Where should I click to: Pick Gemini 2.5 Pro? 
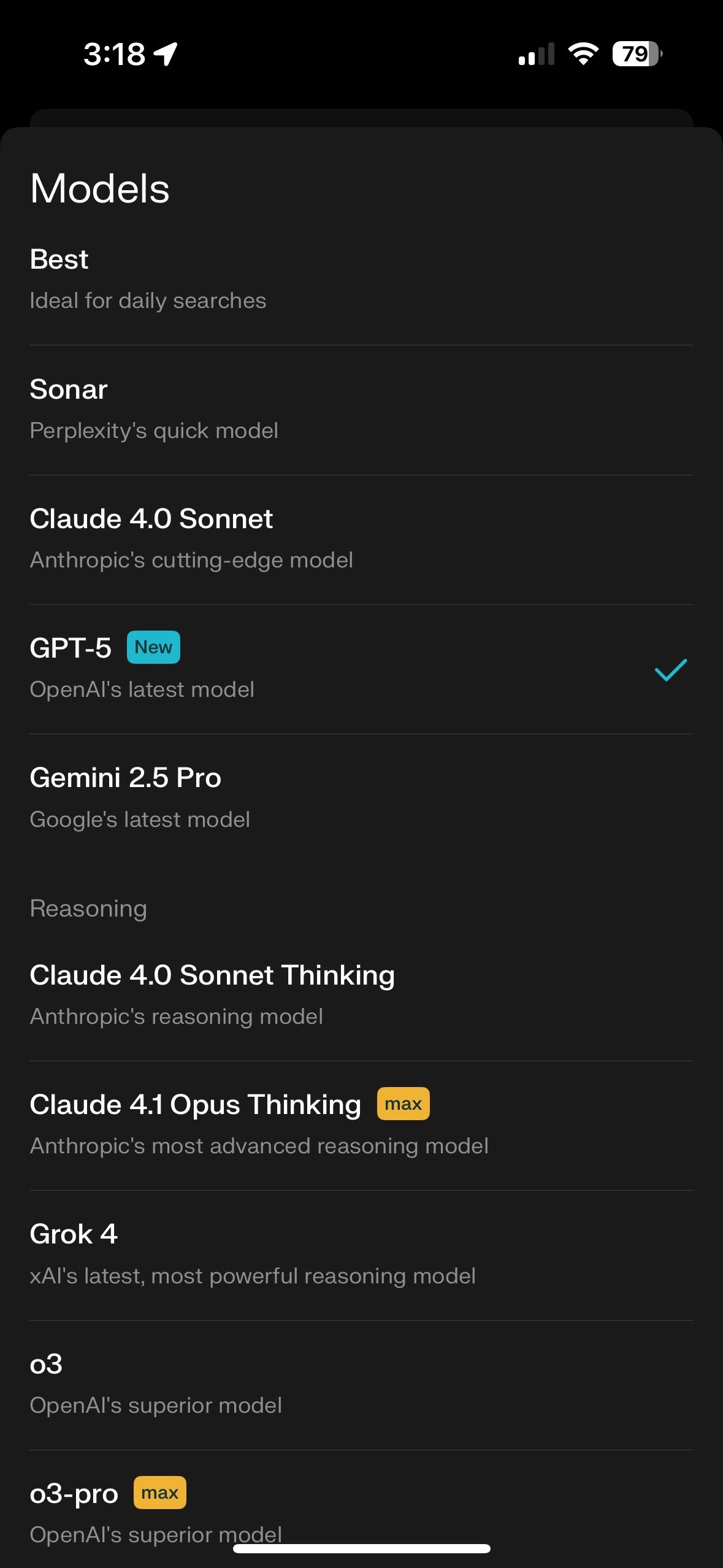[361, 799]
